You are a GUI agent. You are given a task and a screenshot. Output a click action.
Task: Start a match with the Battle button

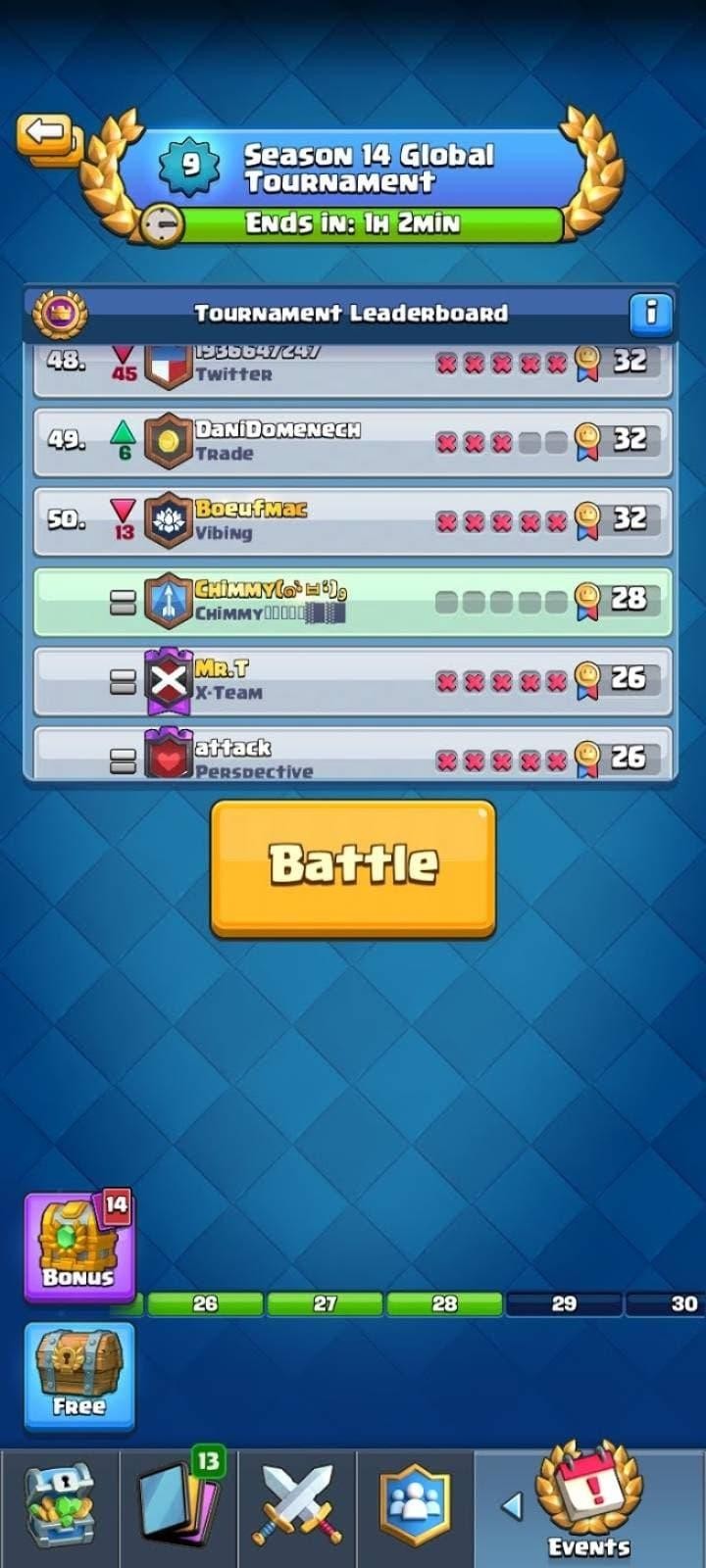tap(353, 866)
